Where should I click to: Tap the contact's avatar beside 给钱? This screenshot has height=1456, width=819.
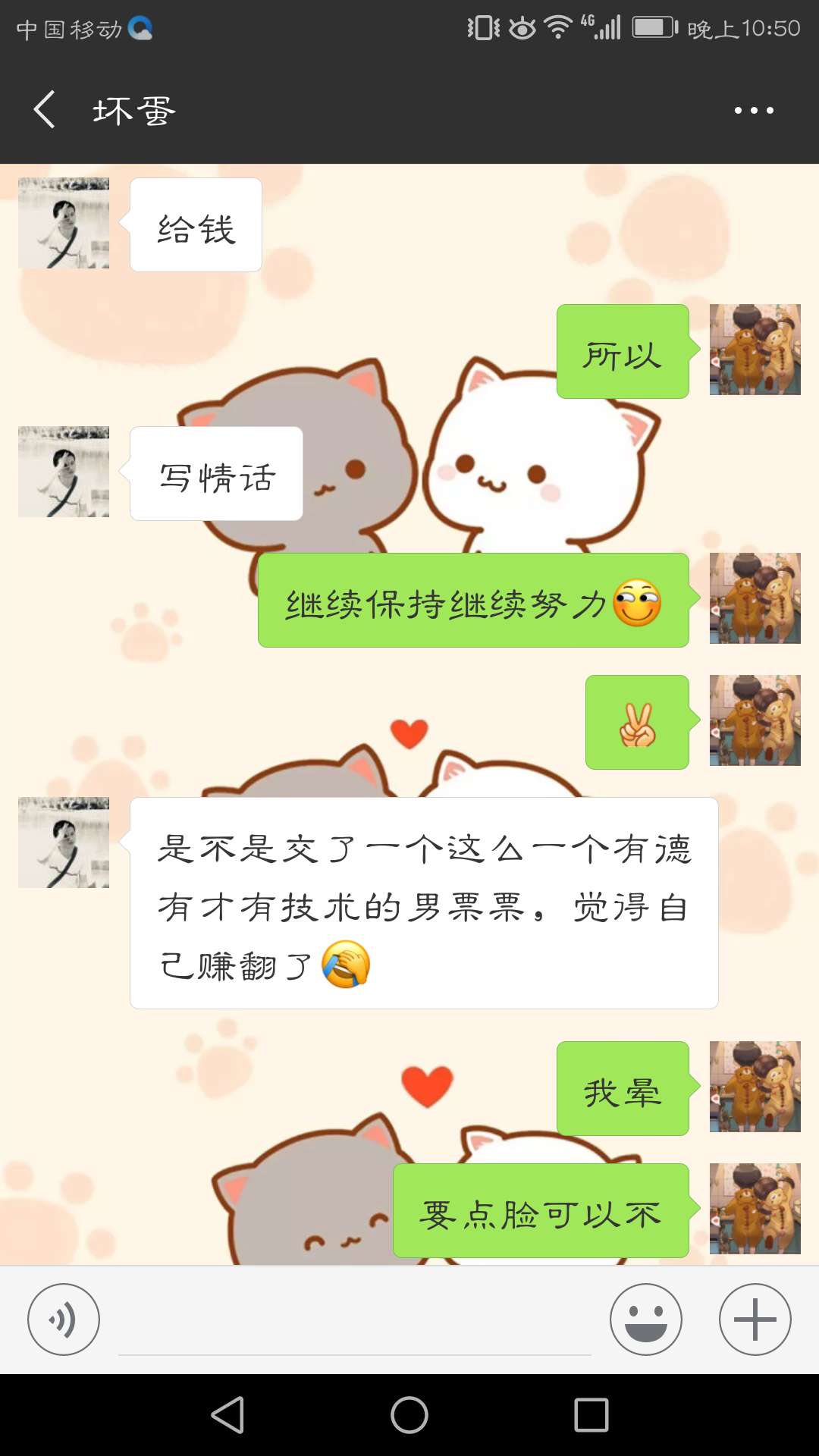point(63,222)
